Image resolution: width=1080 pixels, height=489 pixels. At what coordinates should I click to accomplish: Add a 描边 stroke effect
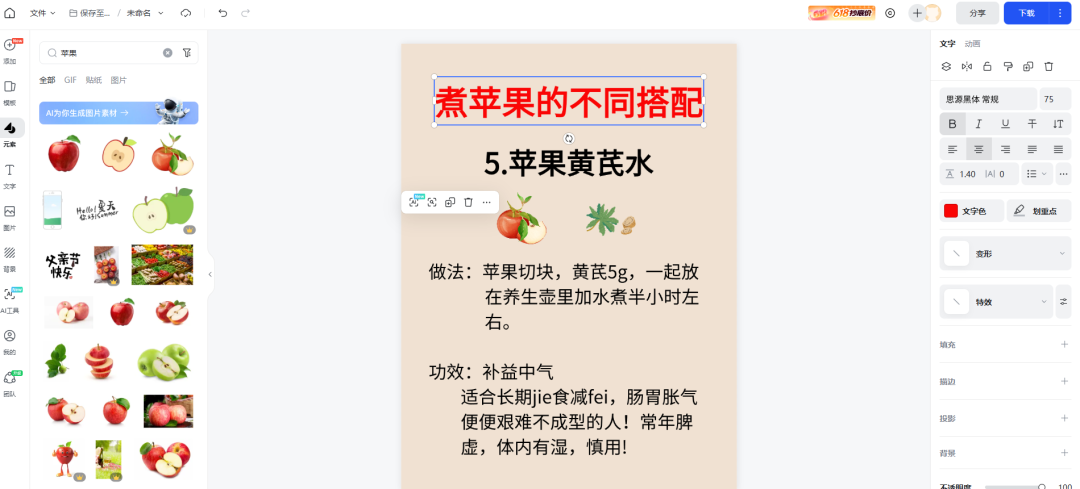[1064, 381]
